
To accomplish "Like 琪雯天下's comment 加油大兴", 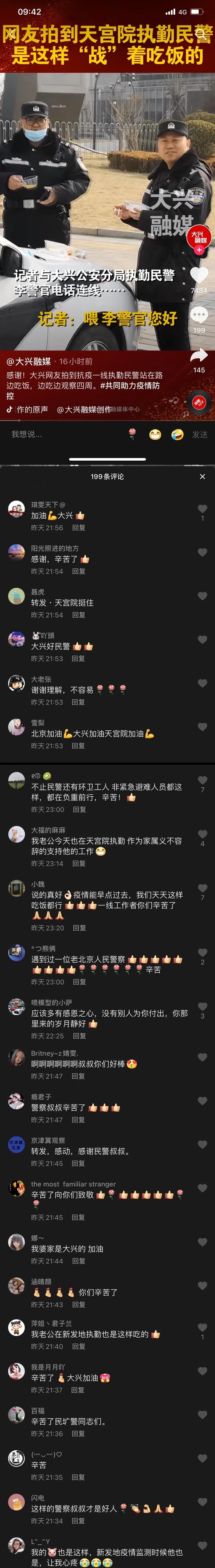I will click(202, 509).
